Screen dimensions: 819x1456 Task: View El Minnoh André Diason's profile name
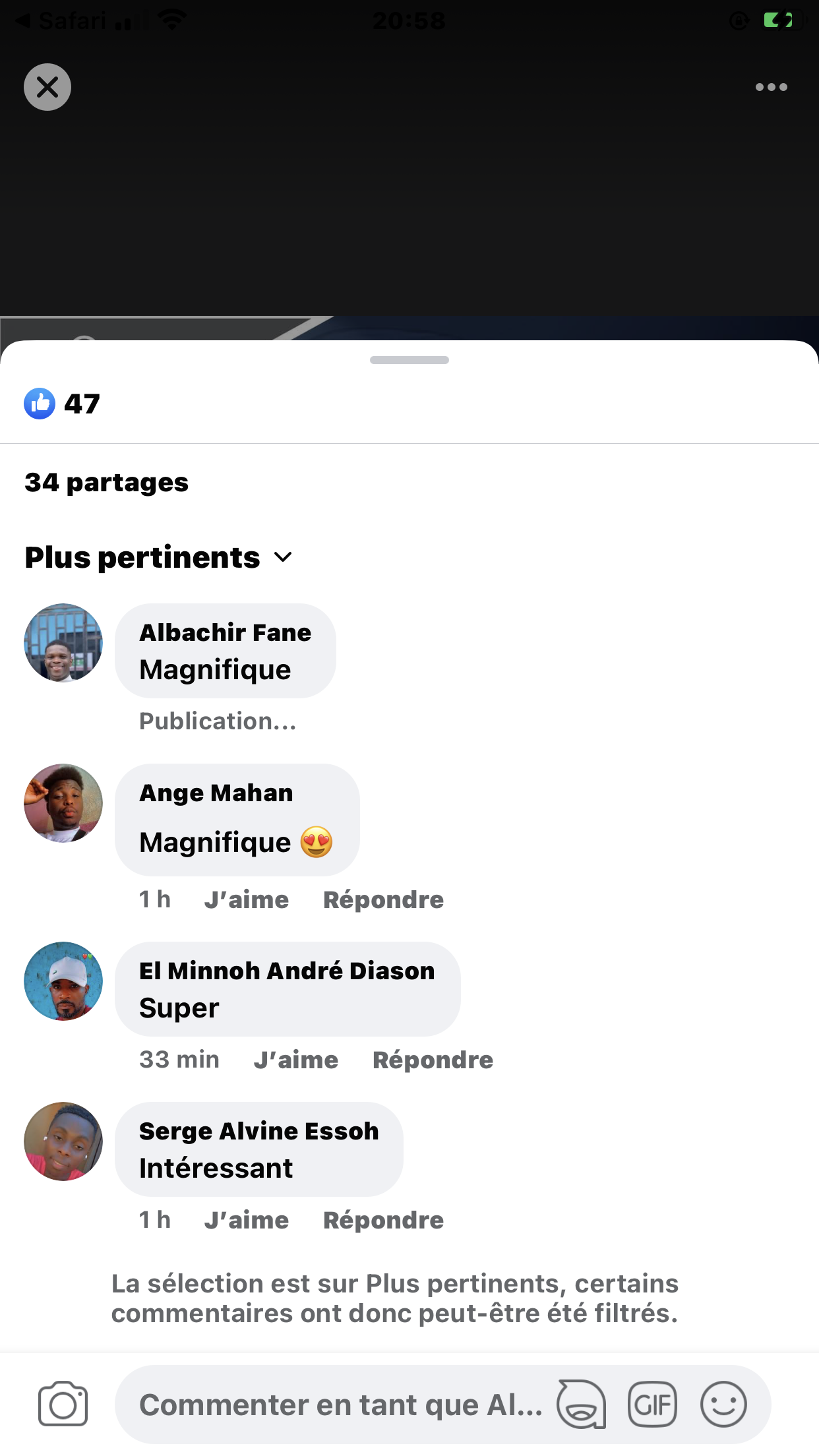[x=287, y=971]
